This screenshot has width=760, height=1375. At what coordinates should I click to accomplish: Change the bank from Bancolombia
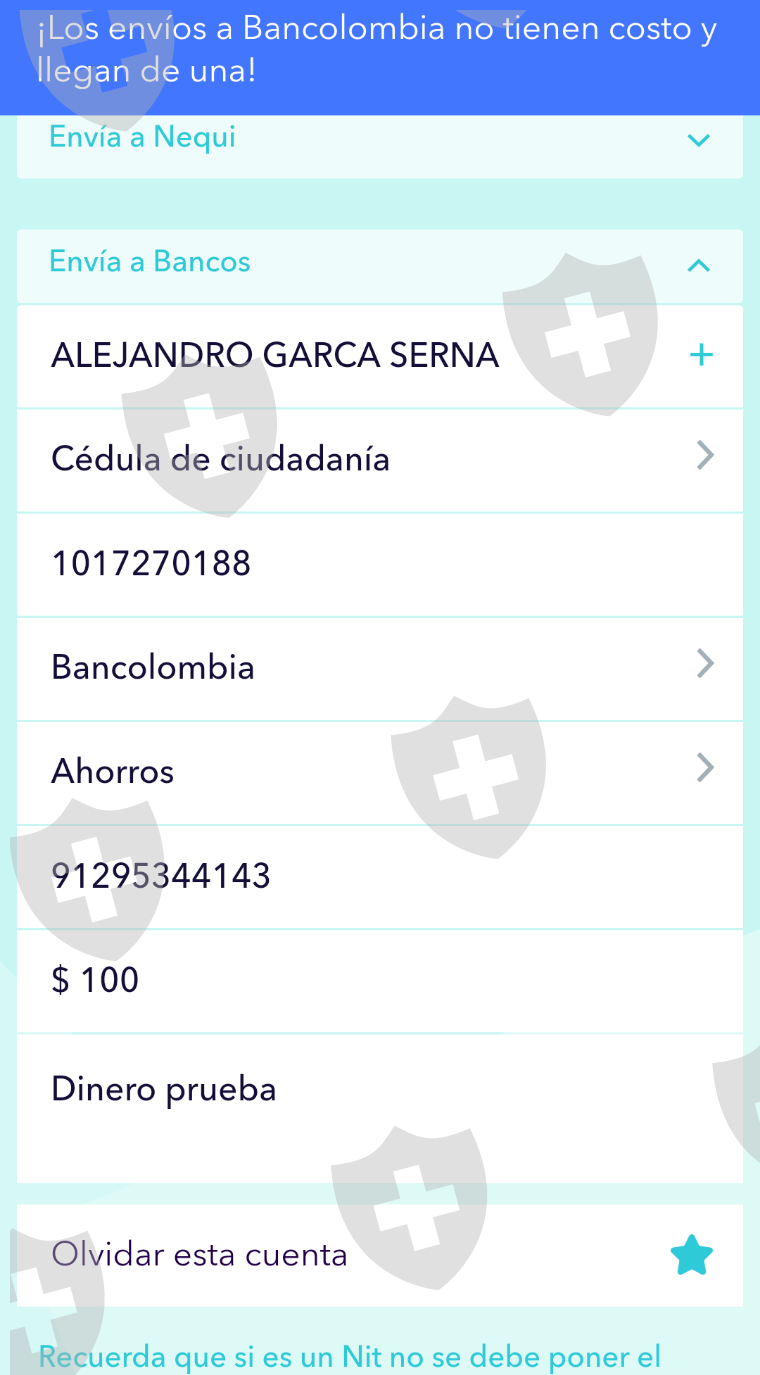coord(380,667)
